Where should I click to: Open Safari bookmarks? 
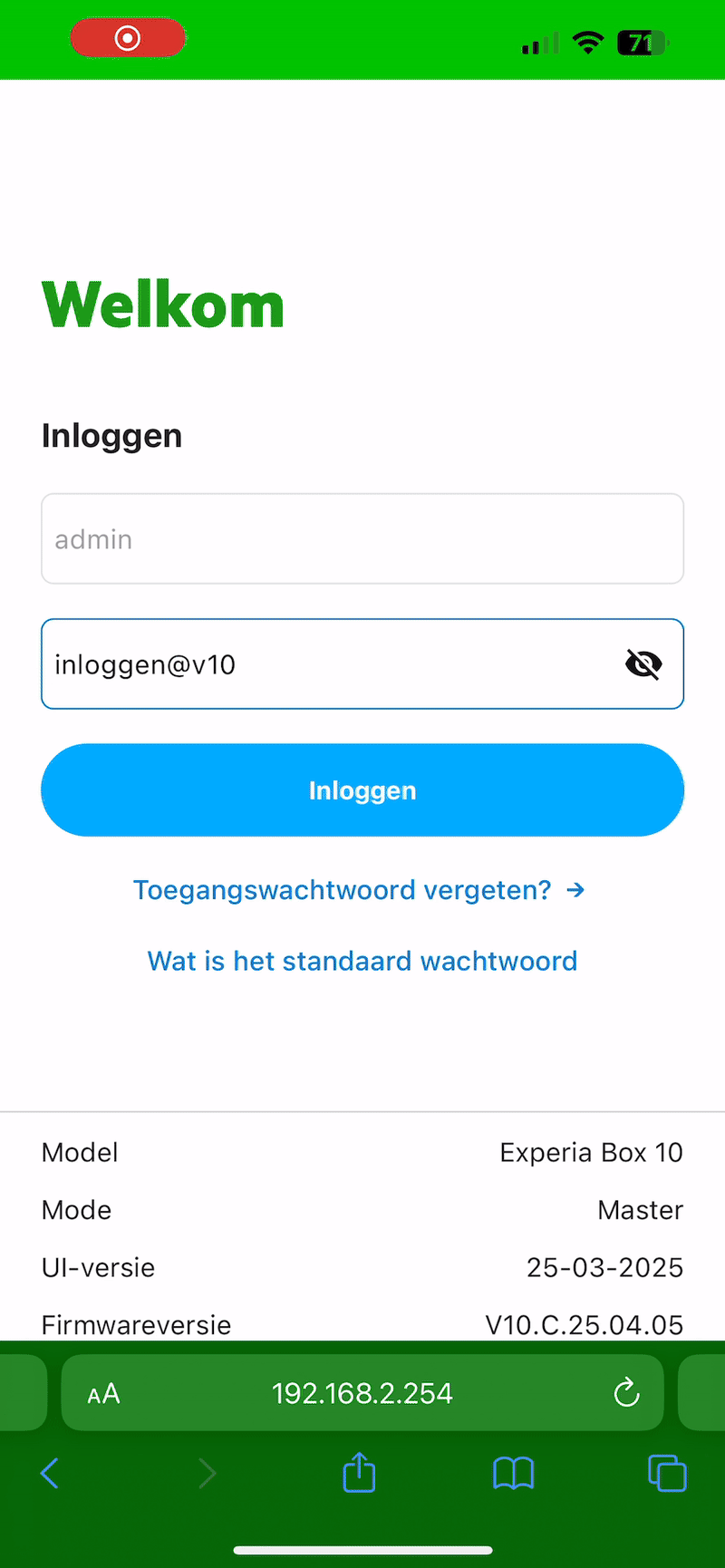point(513,1473)
